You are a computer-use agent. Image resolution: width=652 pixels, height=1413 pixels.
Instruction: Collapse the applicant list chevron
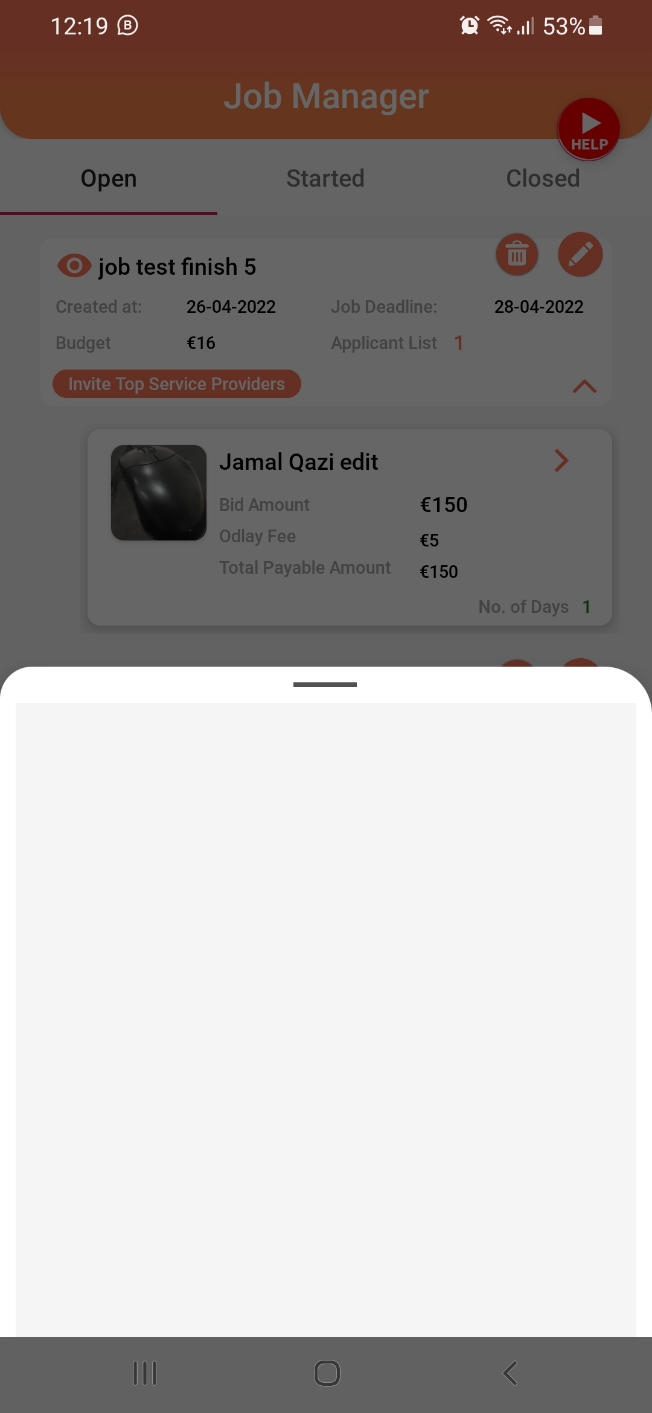pyautogui.click(x=584, y=386)
